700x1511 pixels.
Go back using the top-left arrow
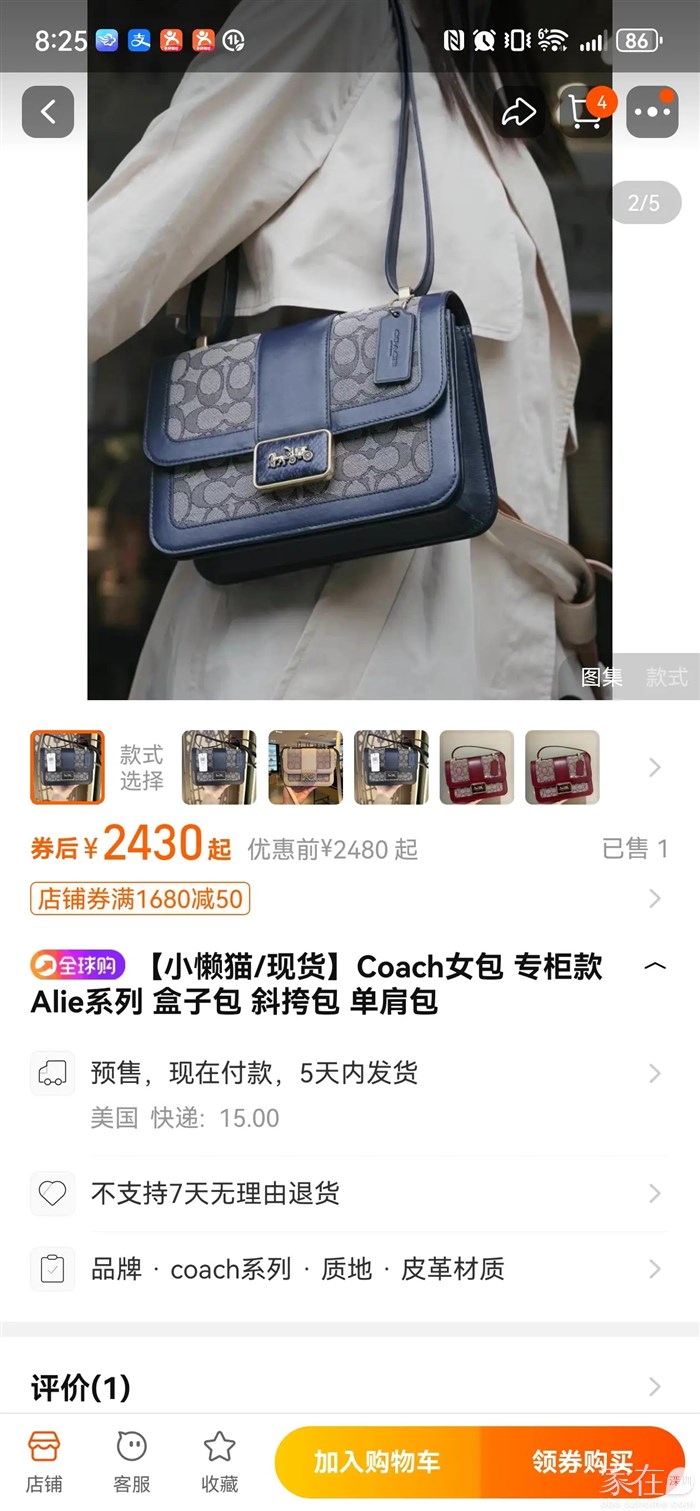pos(48,112)
